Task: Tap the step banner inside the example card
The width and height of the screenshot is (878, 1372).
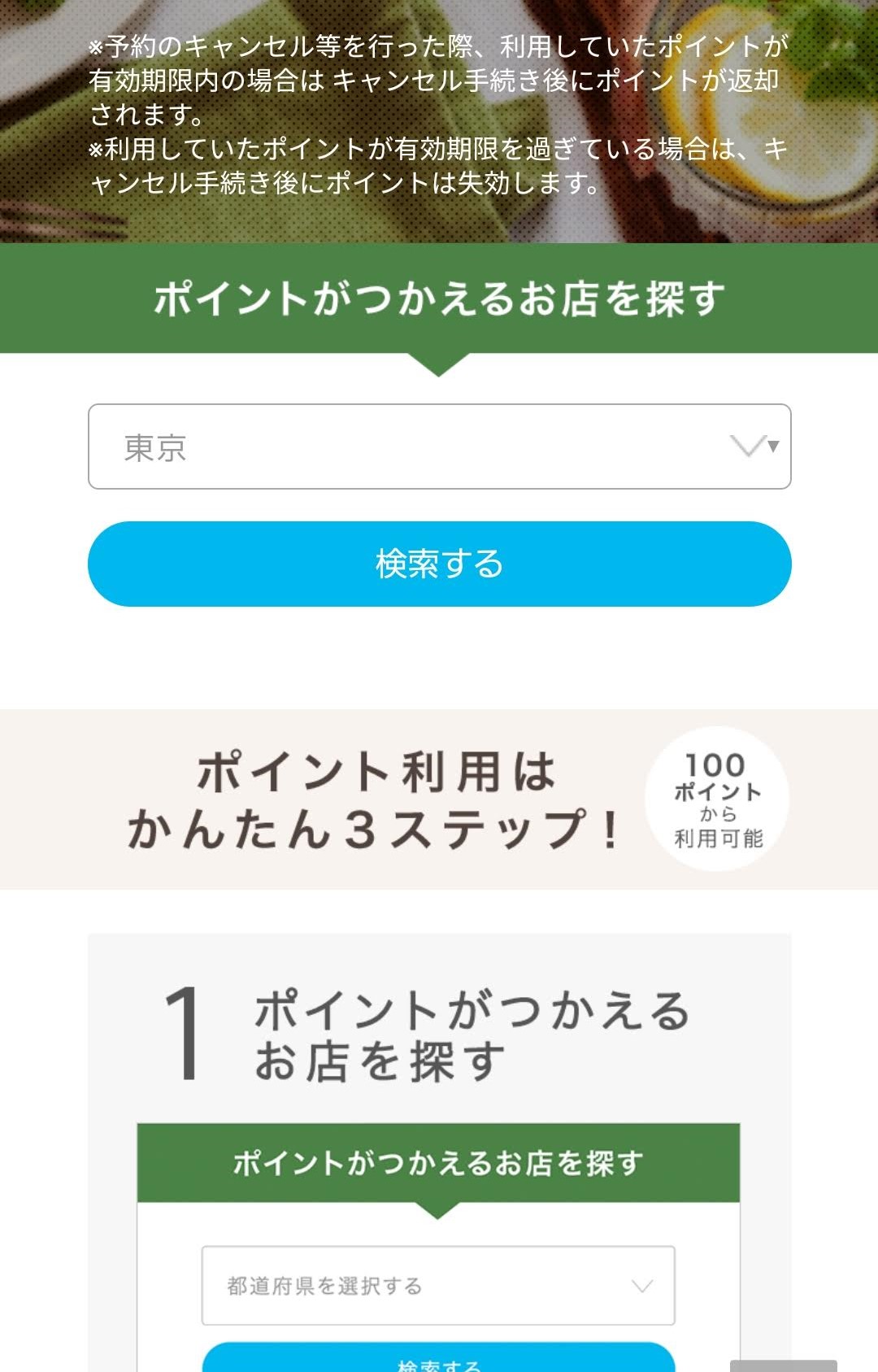Action: coord(439,1163)
